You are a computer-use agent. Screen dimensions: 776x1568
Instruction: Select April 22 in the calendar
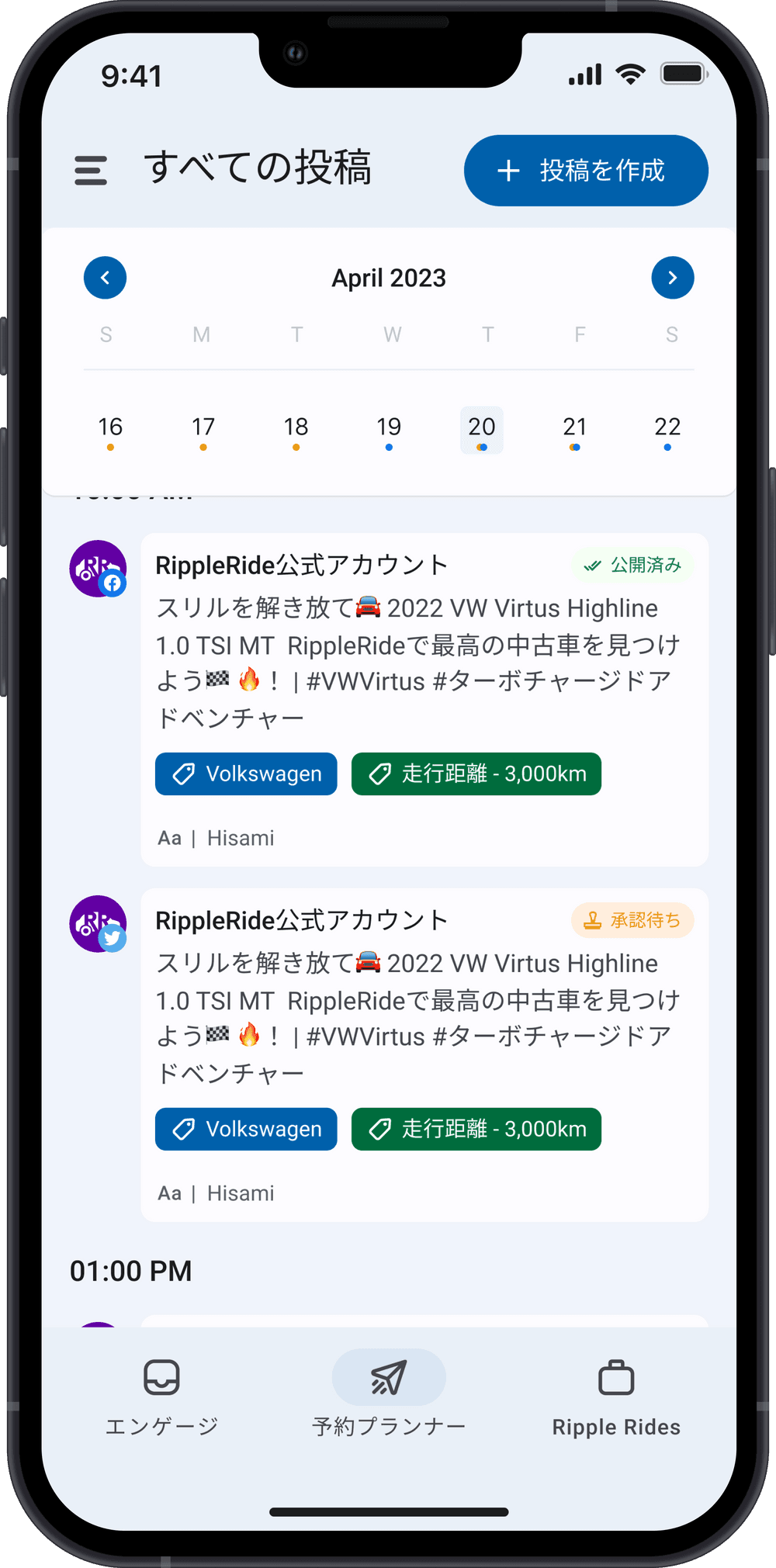(x=667, y=429)
